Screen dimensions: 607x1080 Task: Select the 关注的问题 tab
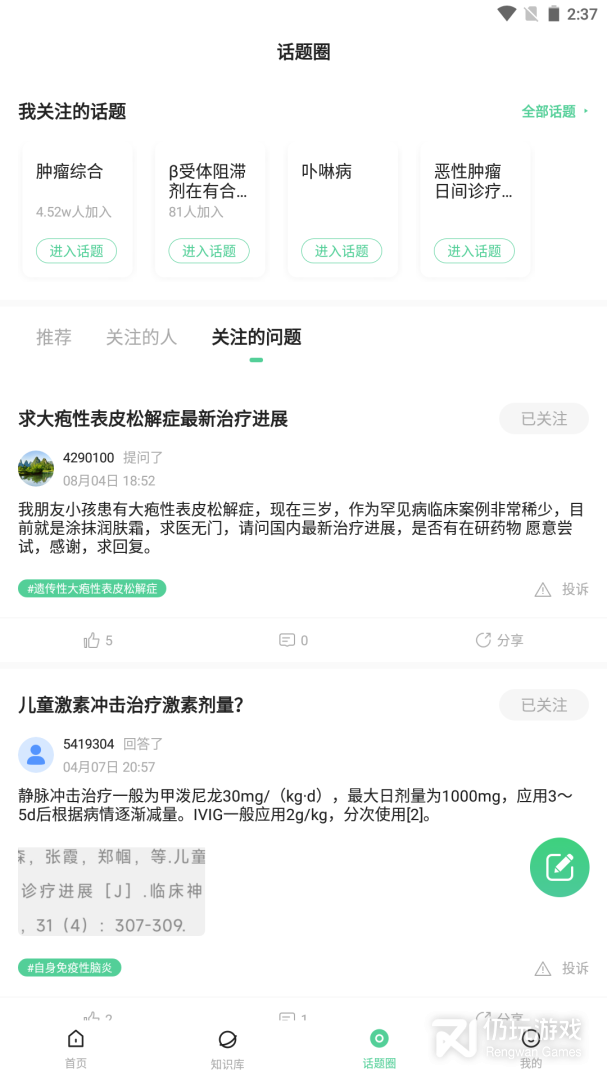(256, 337)
